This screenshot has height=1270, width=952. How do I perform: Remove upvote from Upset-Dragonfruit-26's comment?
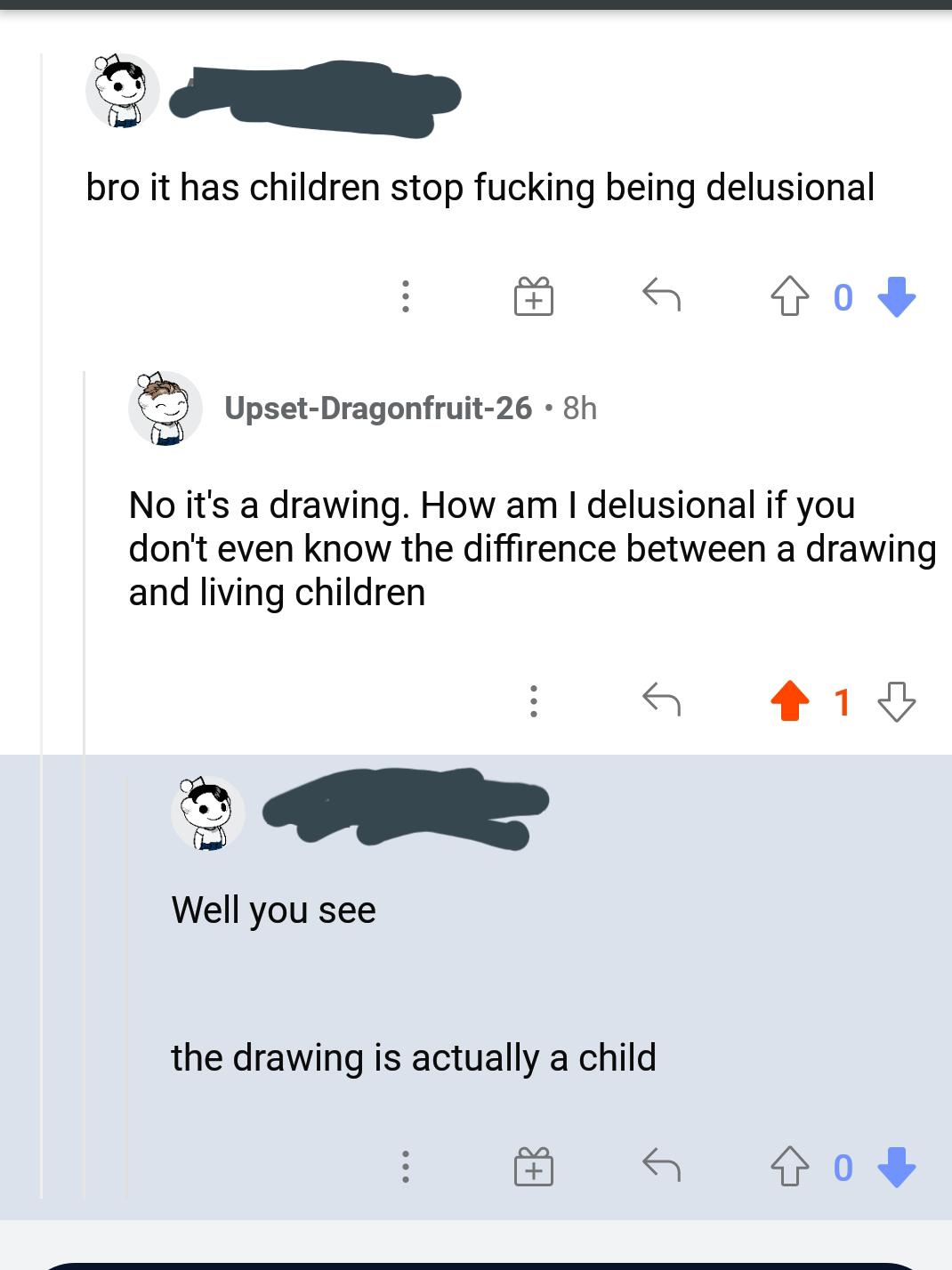[789, 701]
